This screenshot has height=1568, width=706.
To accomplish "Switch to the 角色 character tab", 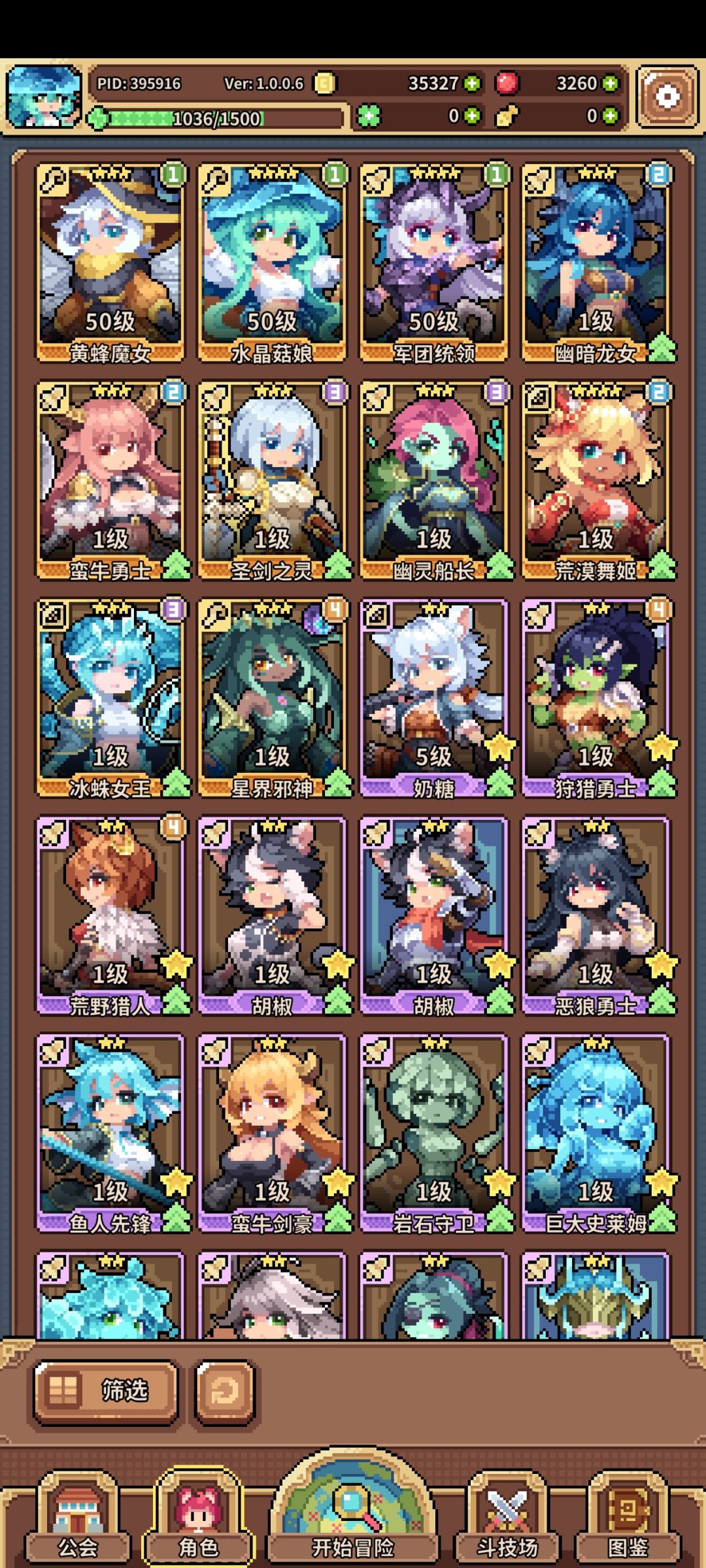I will 198,1519.
